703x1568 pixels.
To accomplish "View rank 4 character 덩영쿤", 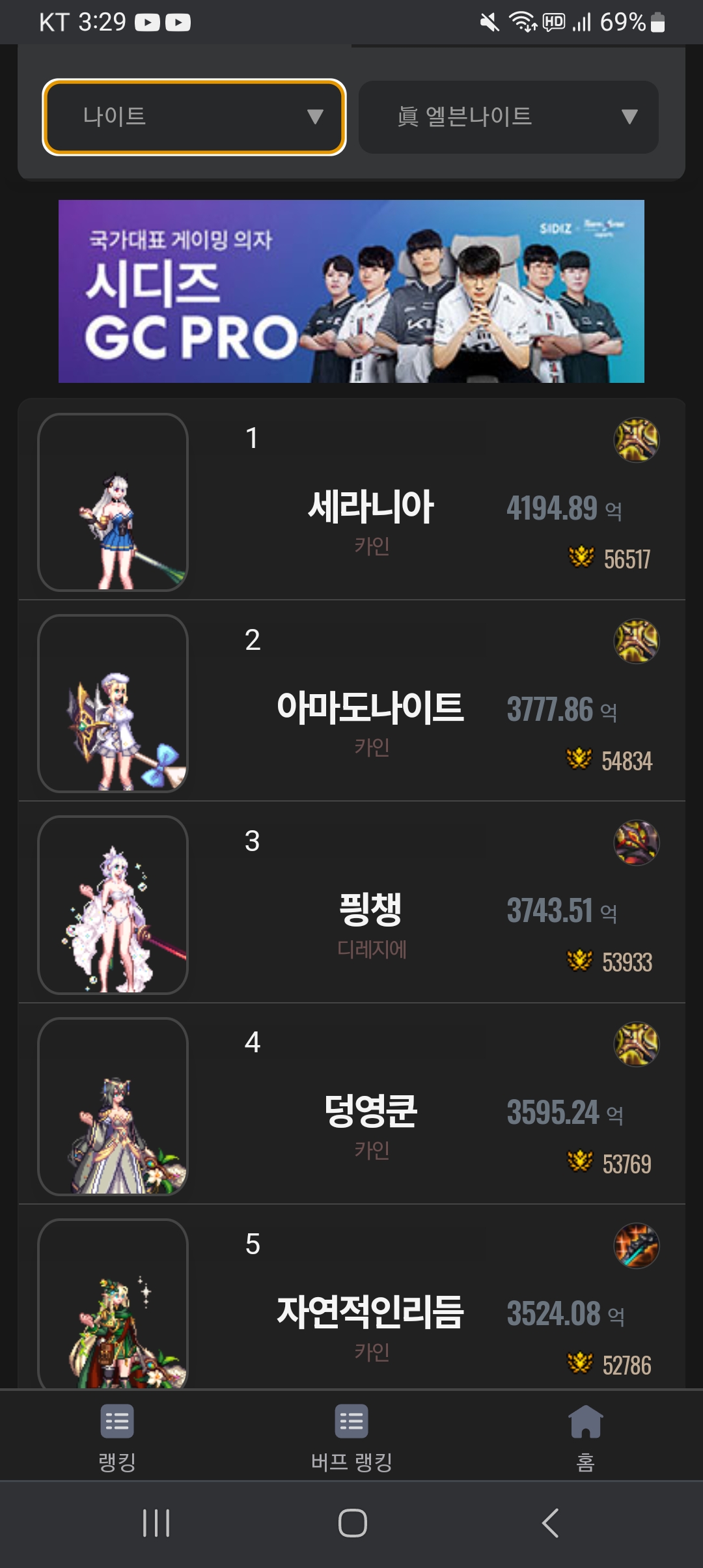I will pyautogui.click(x=370, y=1111).
